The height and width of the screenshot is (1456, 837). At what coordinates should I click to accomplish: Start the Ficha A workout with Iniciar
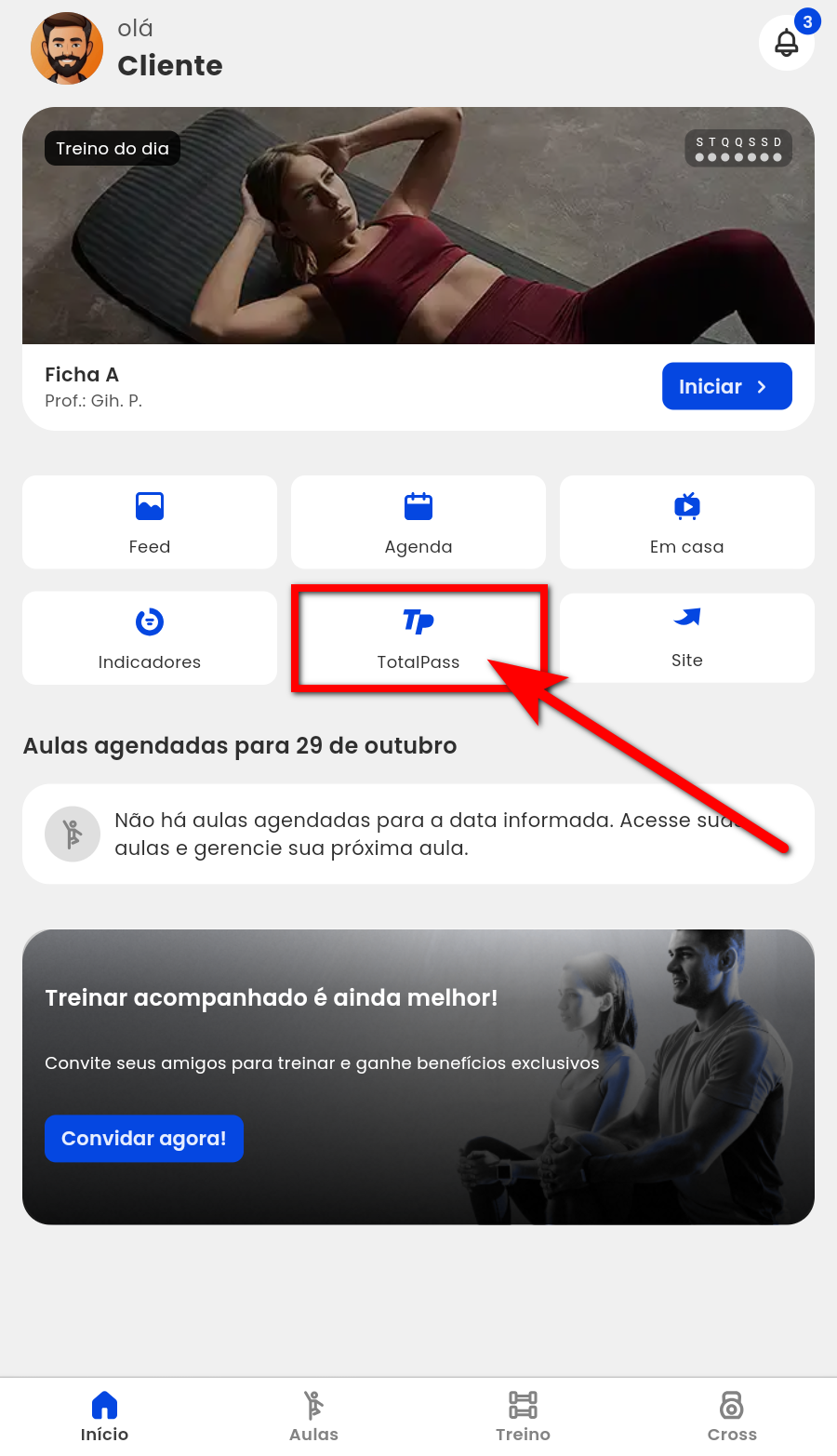coord(726,386)
